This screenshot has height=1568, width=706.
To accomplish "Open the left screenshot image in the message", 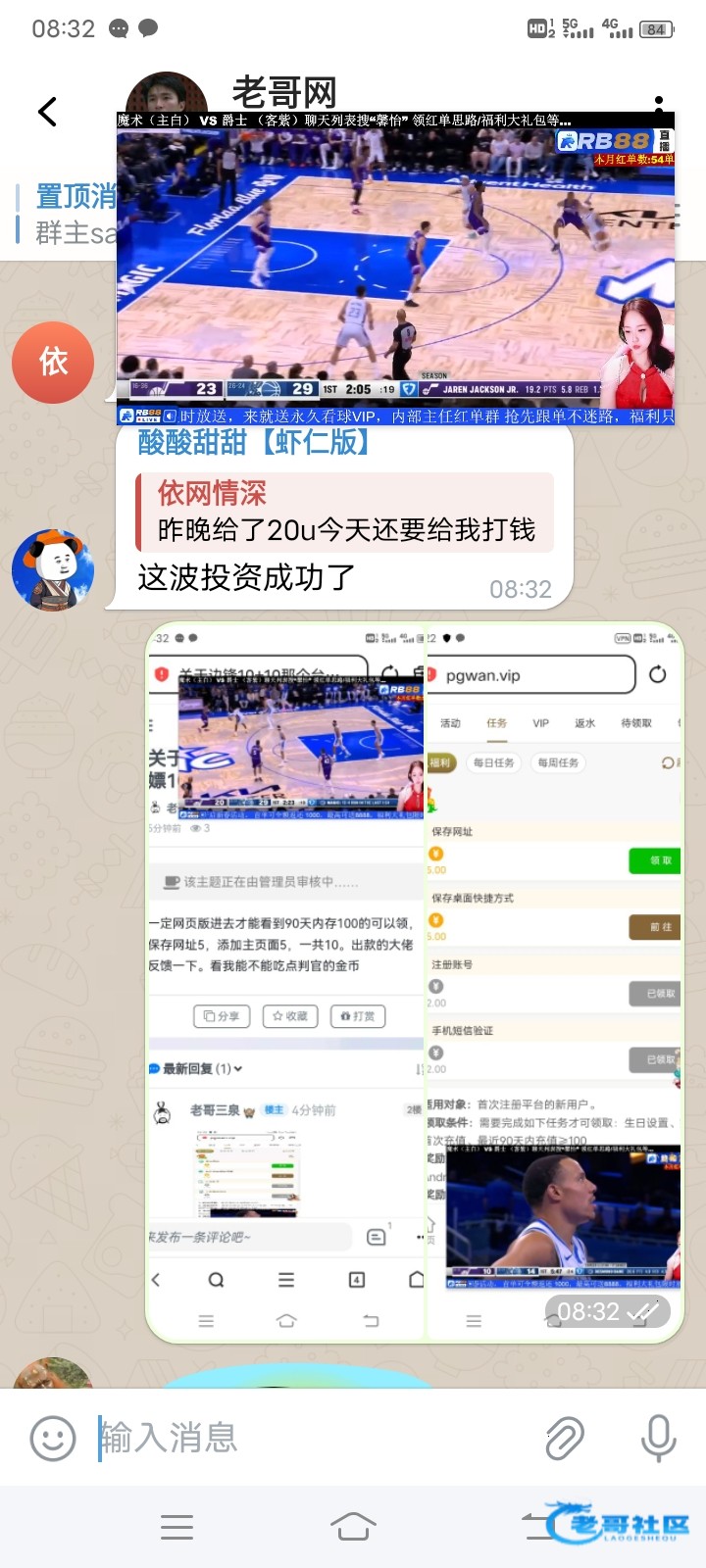I will coord(286,980).
